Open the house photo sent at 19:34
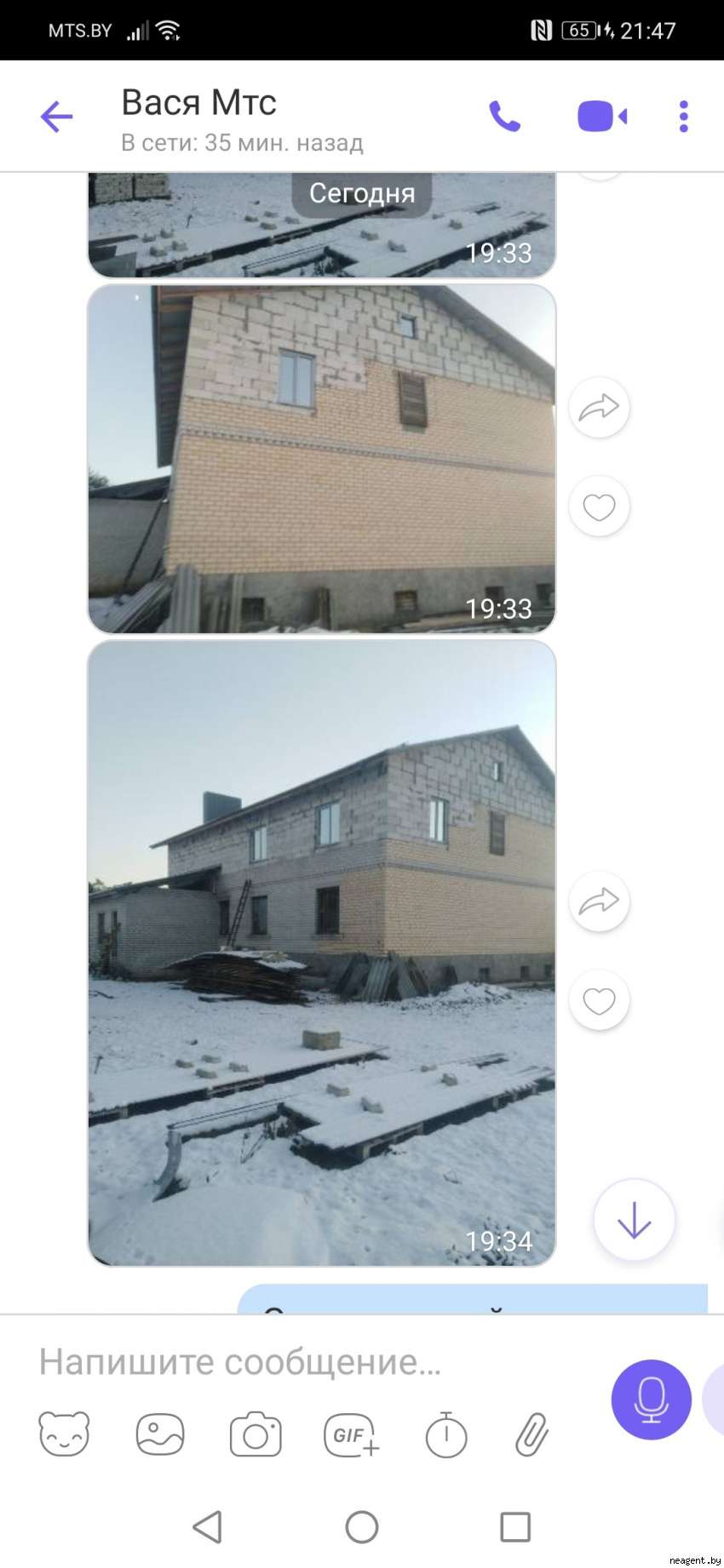Screen dimensions: 724x1568 (x=322, y=952)
